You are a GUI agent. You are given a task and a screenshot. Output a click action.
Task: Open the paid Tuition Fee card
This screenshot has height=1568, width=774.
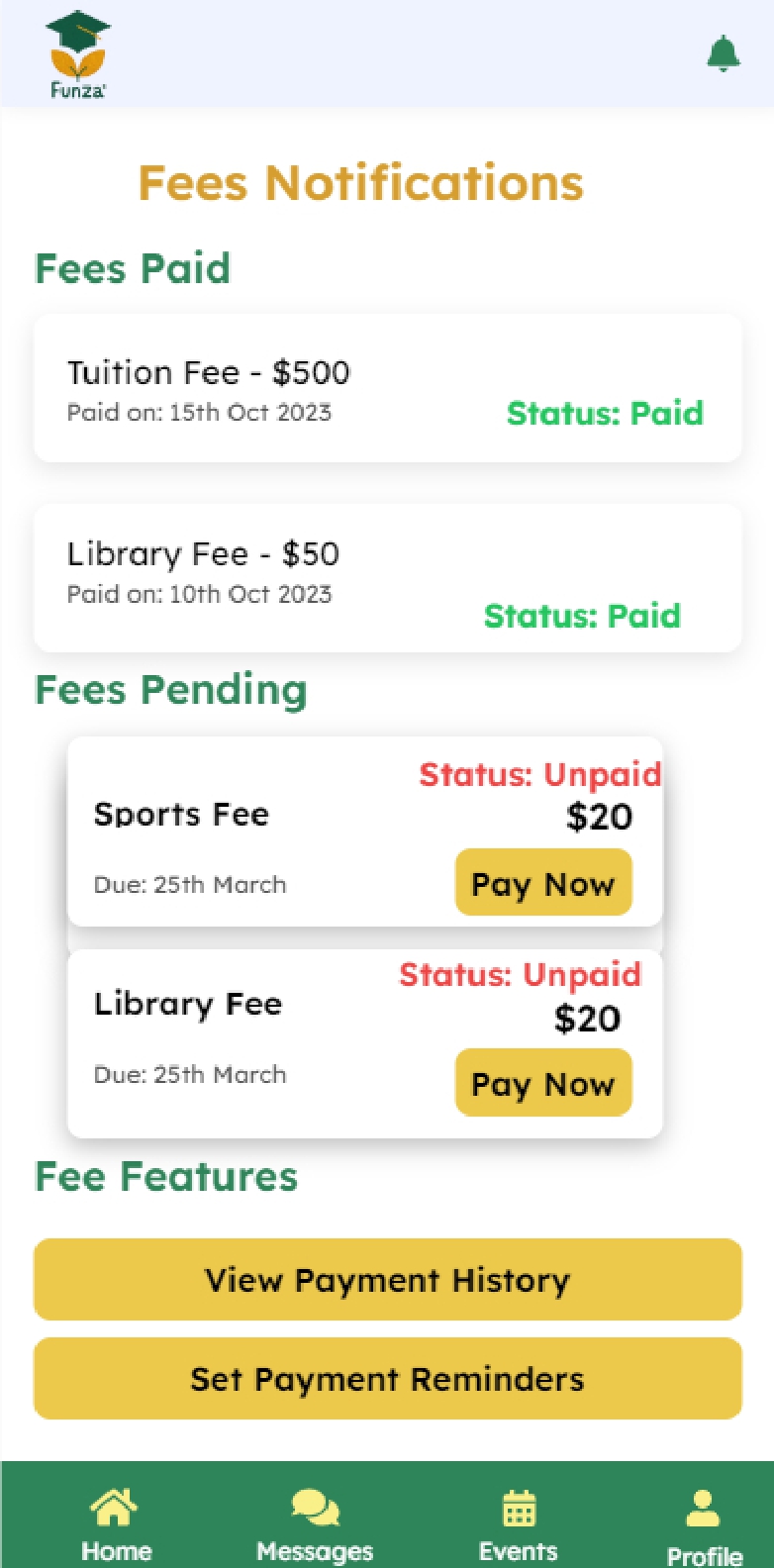(388, 388)
